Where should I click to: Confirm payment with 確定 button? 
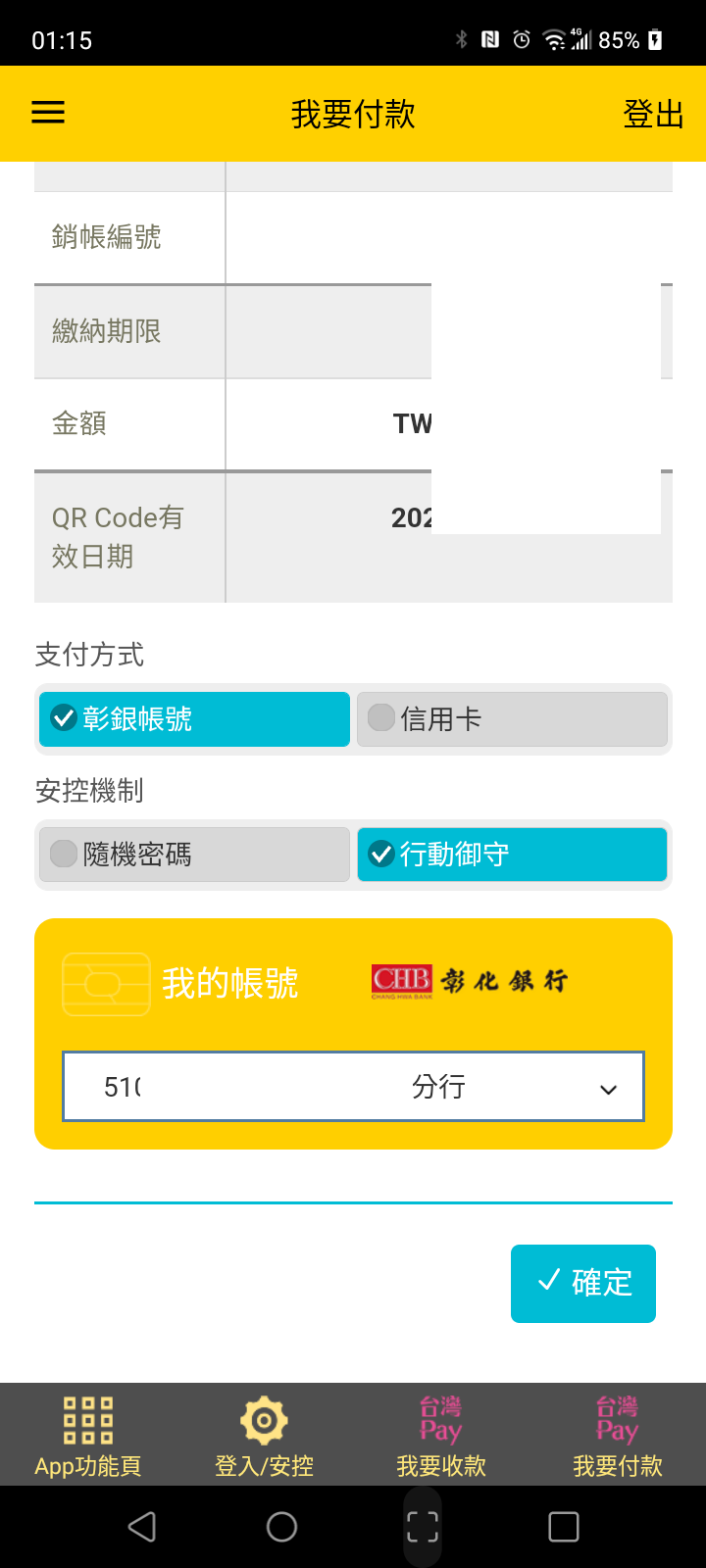(x=583, y=1284)
